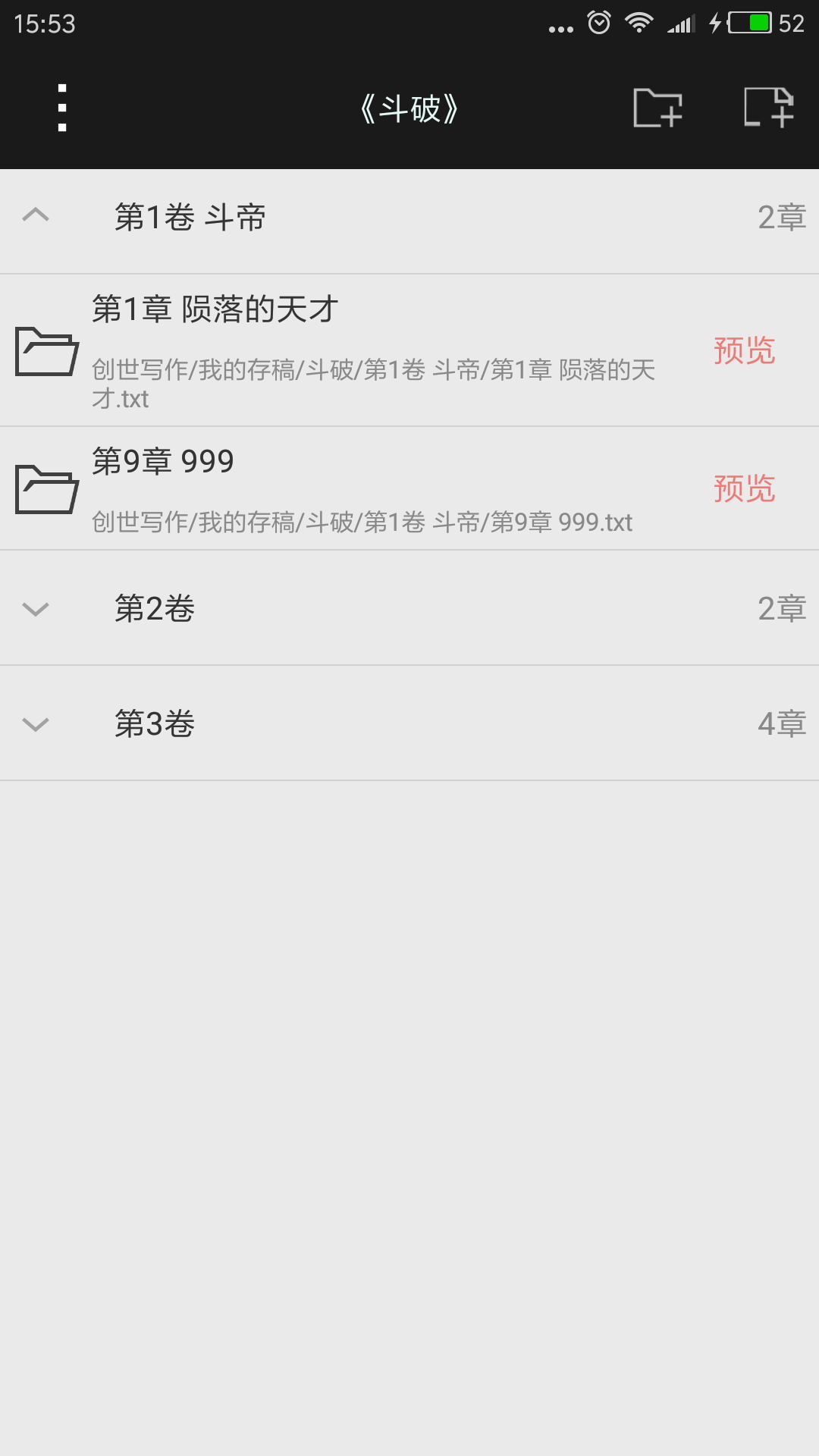Open chapter 第1章 陨落的天才

point(215,309)
